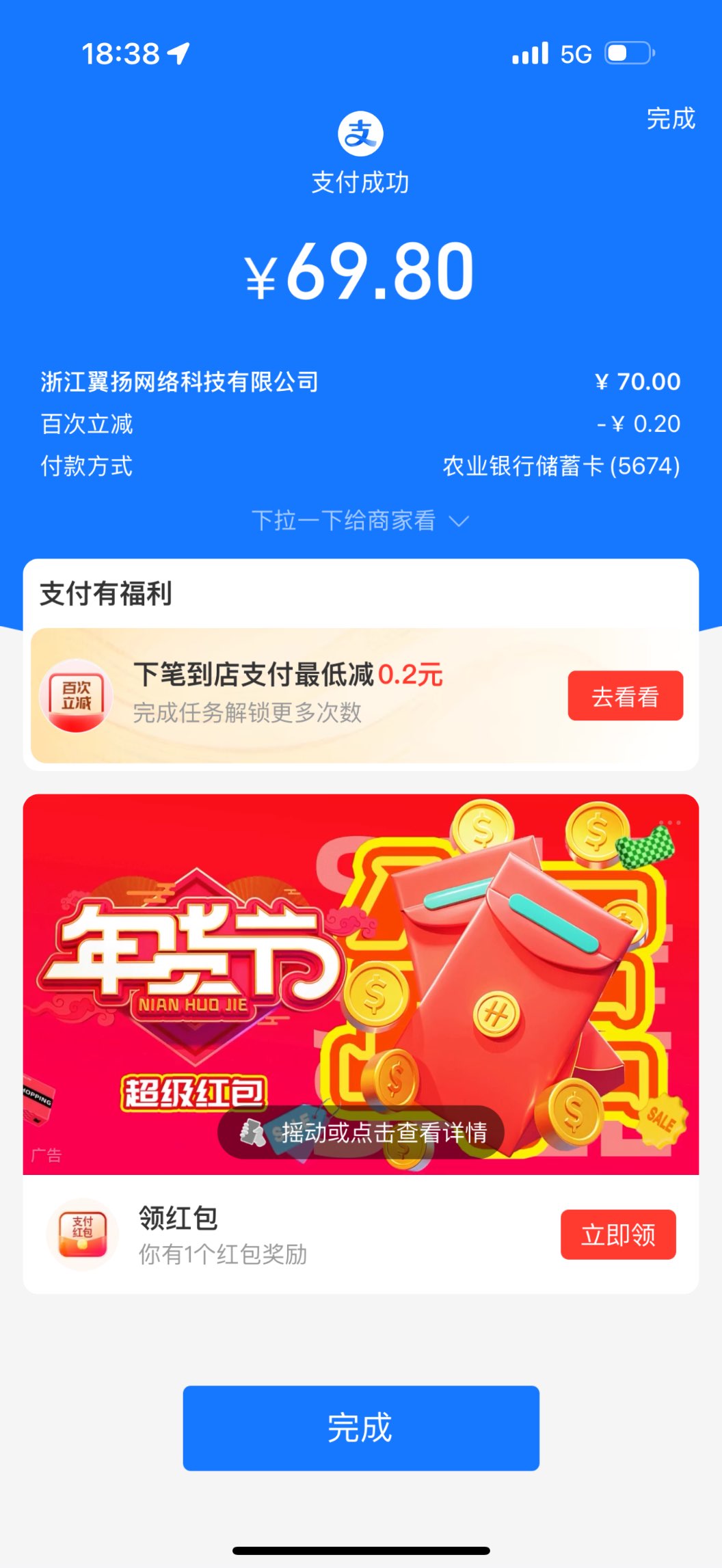Open the ad banner's three-dot options

pos(669,823)
